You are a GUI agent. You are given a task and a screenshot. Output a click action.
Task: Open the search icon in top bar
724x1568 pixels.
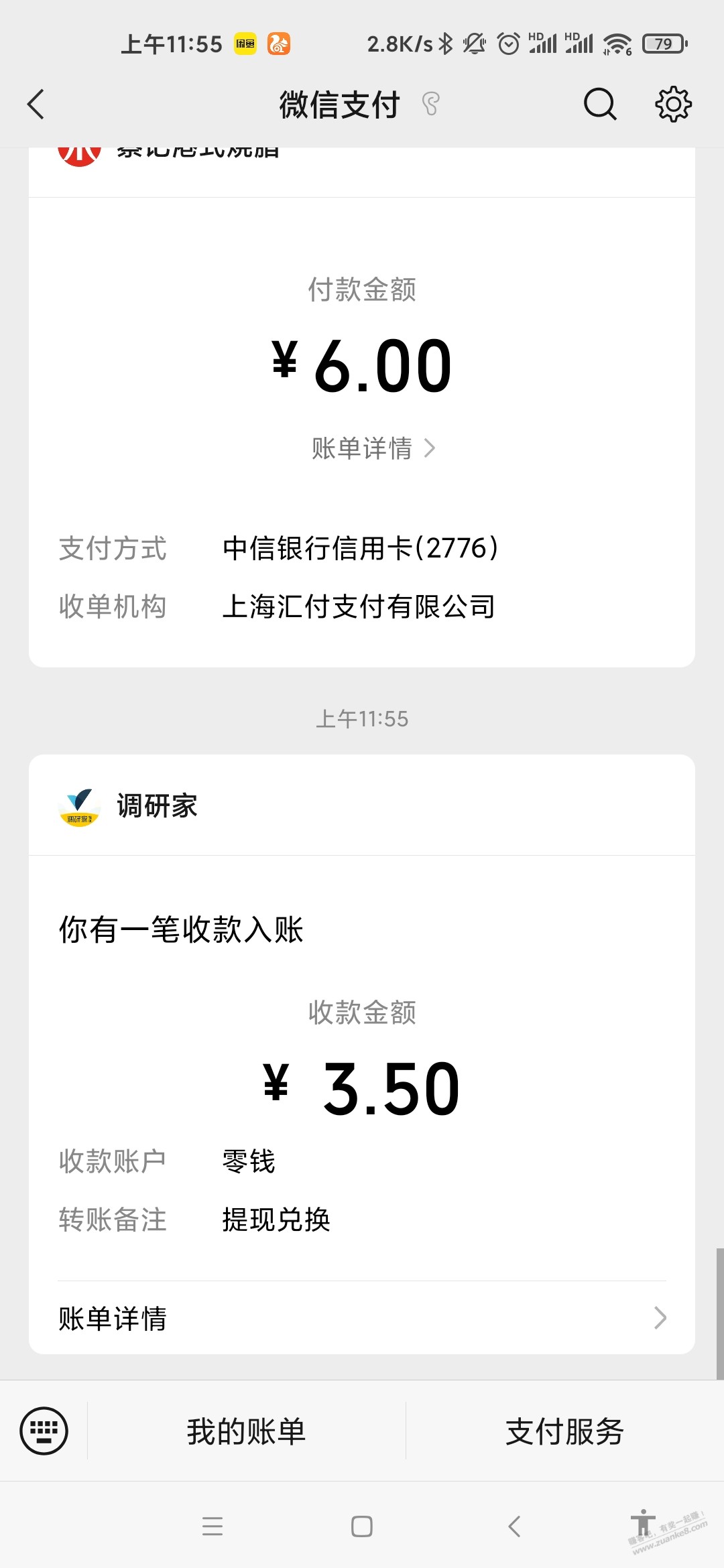pyautogui.click(x=599, y=104)
